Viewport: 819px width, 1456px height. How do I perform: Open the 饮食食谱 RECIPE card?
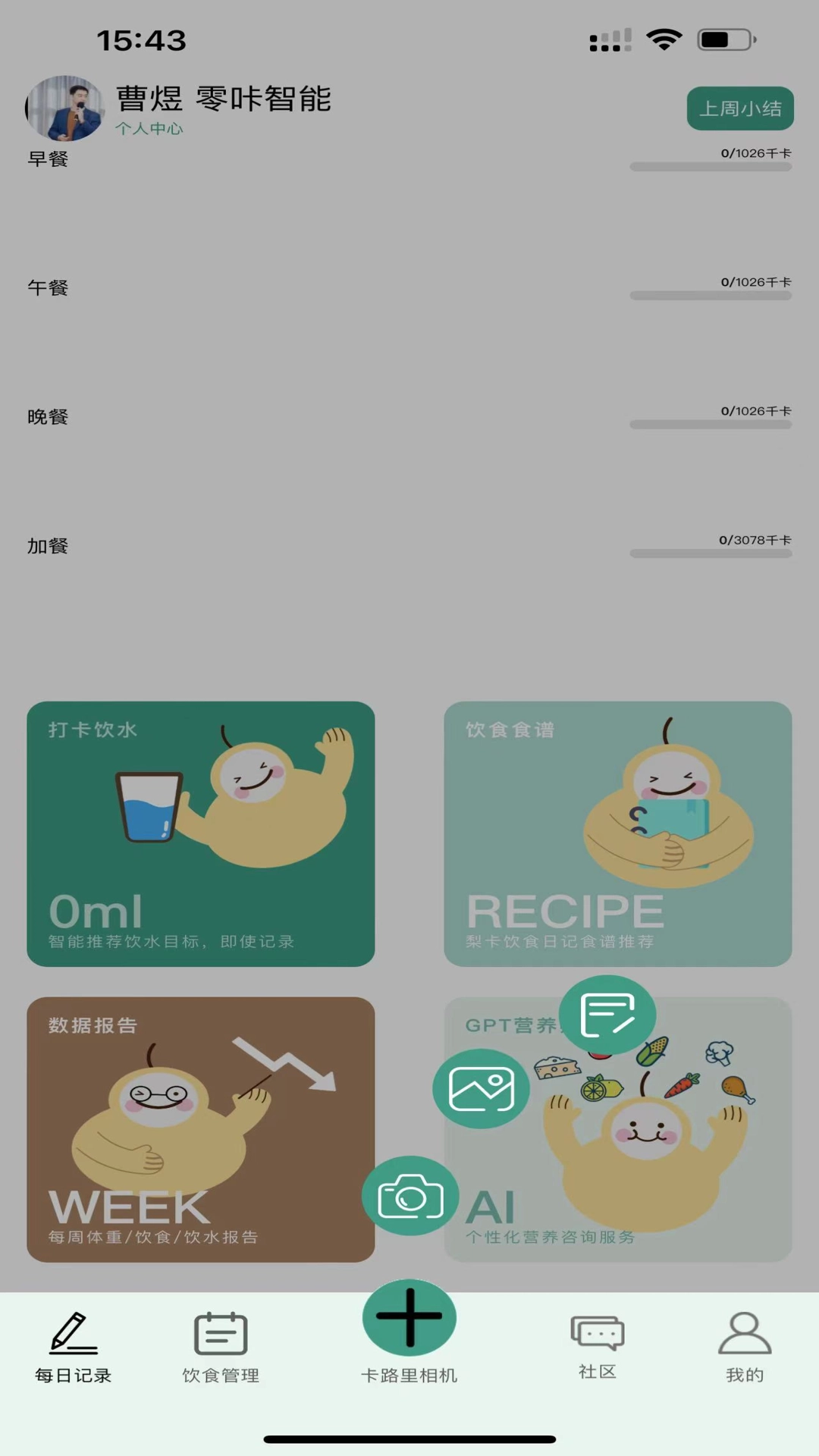click(617, 833)
